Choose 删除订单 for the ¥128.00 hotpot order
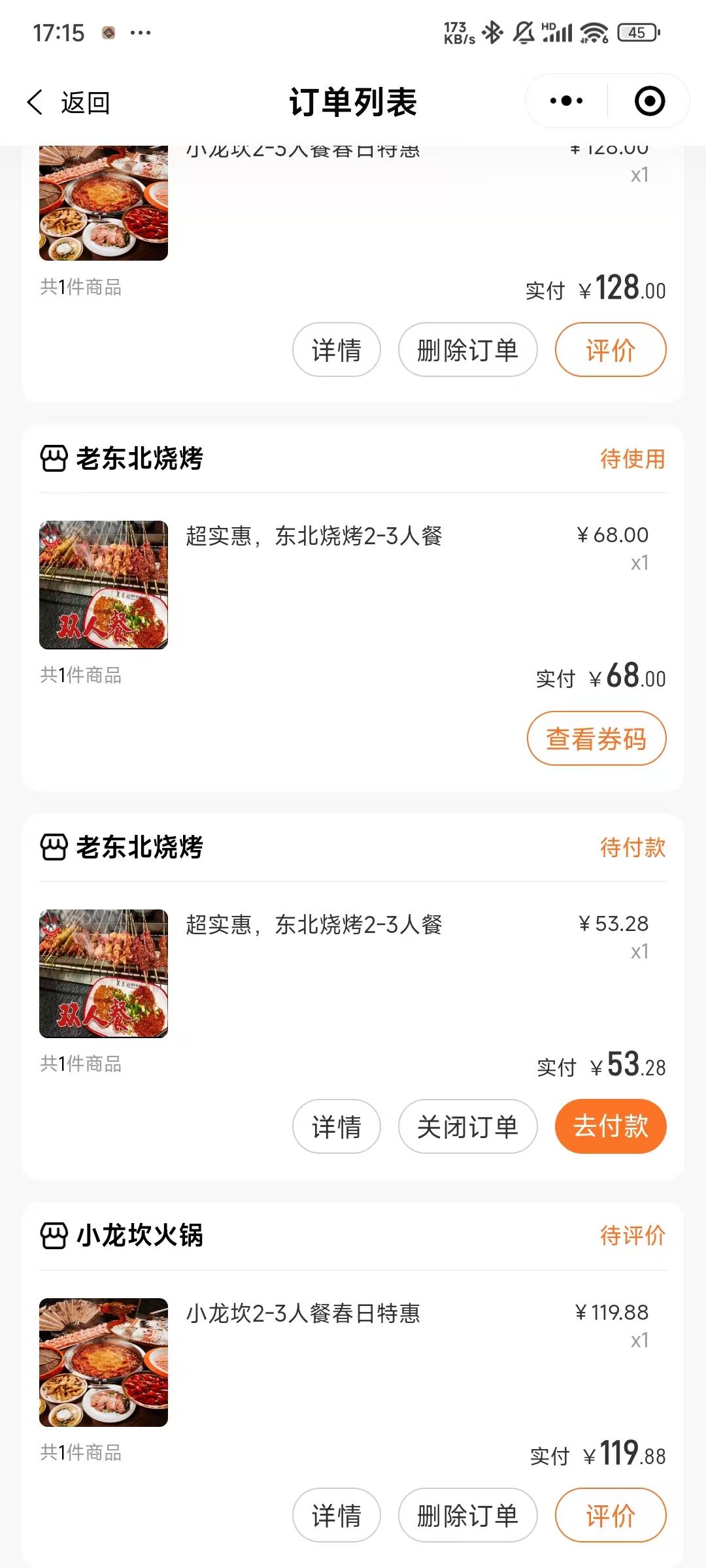This screenshot has height=1568, width=706. coord(467,350)
